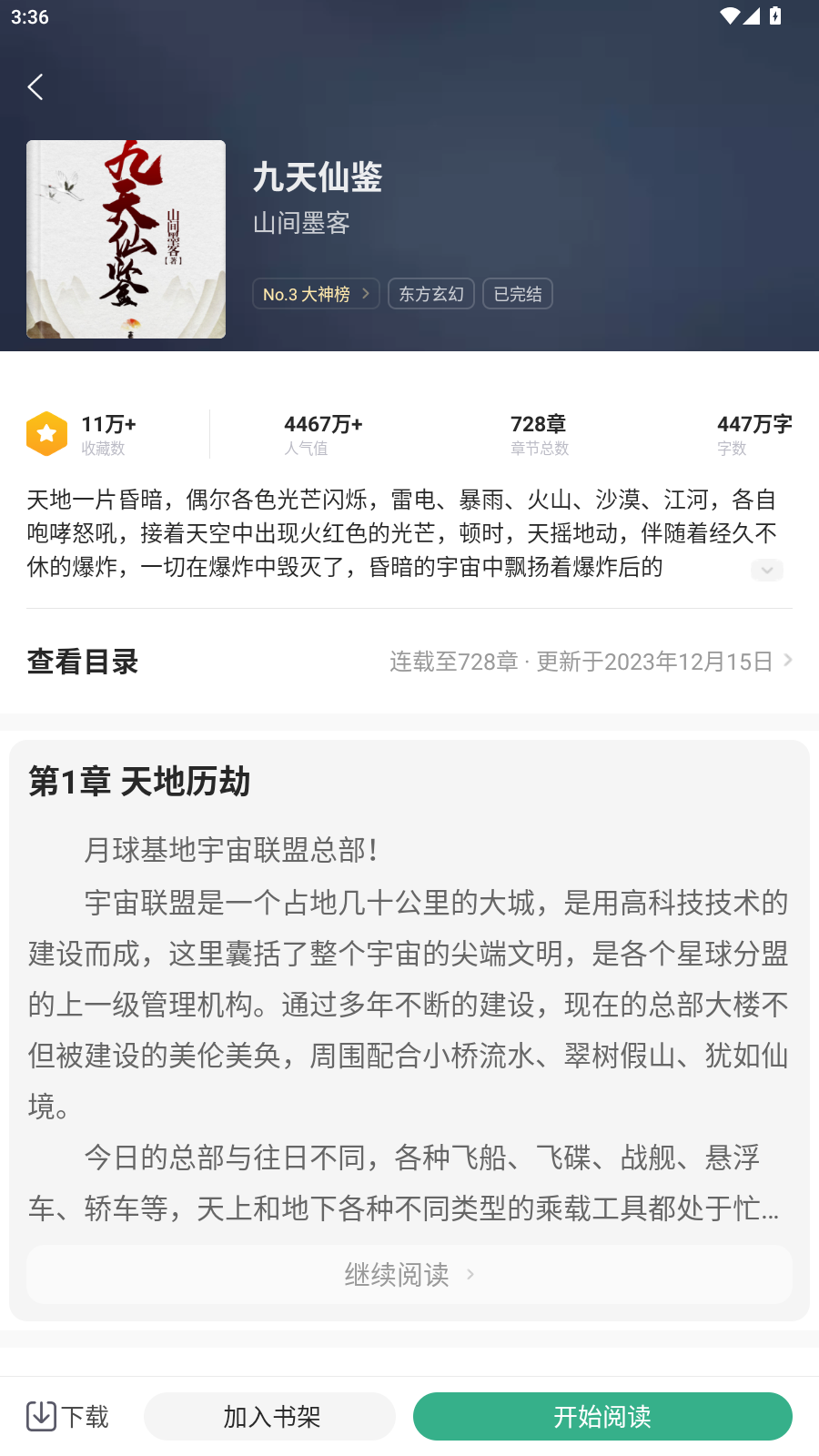Screen dimensions: 819x1456
Task: Tap the Wi-Fi icon in status bar
Action: (x=728, y=15)
